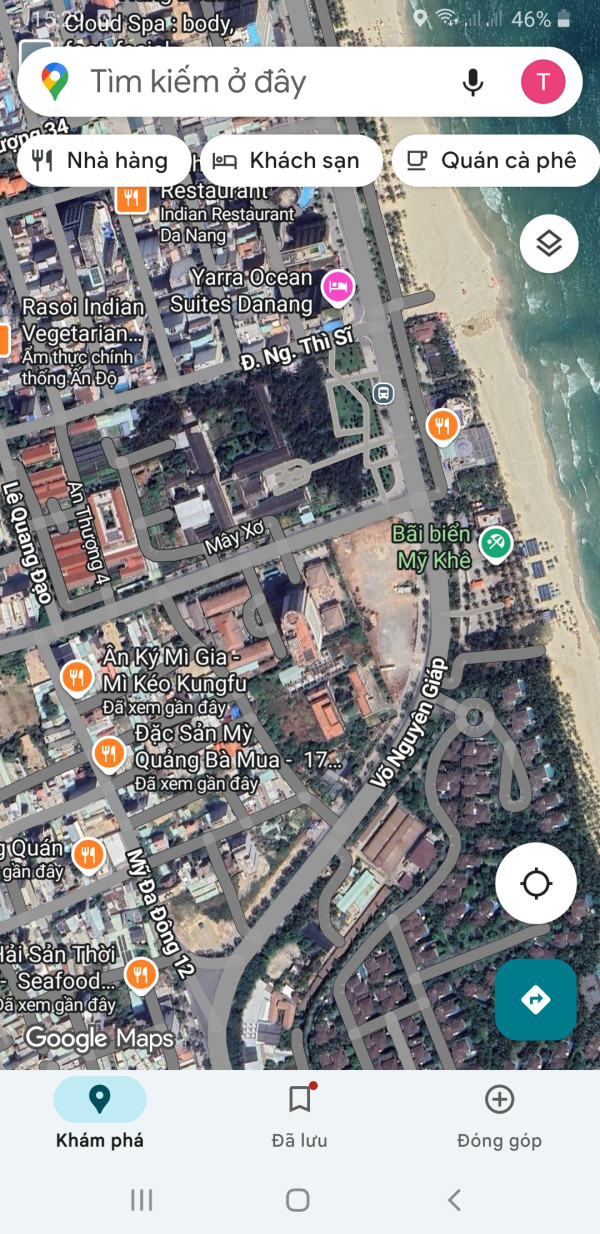This screenshot has height=1234, width=600.
Task: Open the recent apps system button
Action: [142, 1200]
